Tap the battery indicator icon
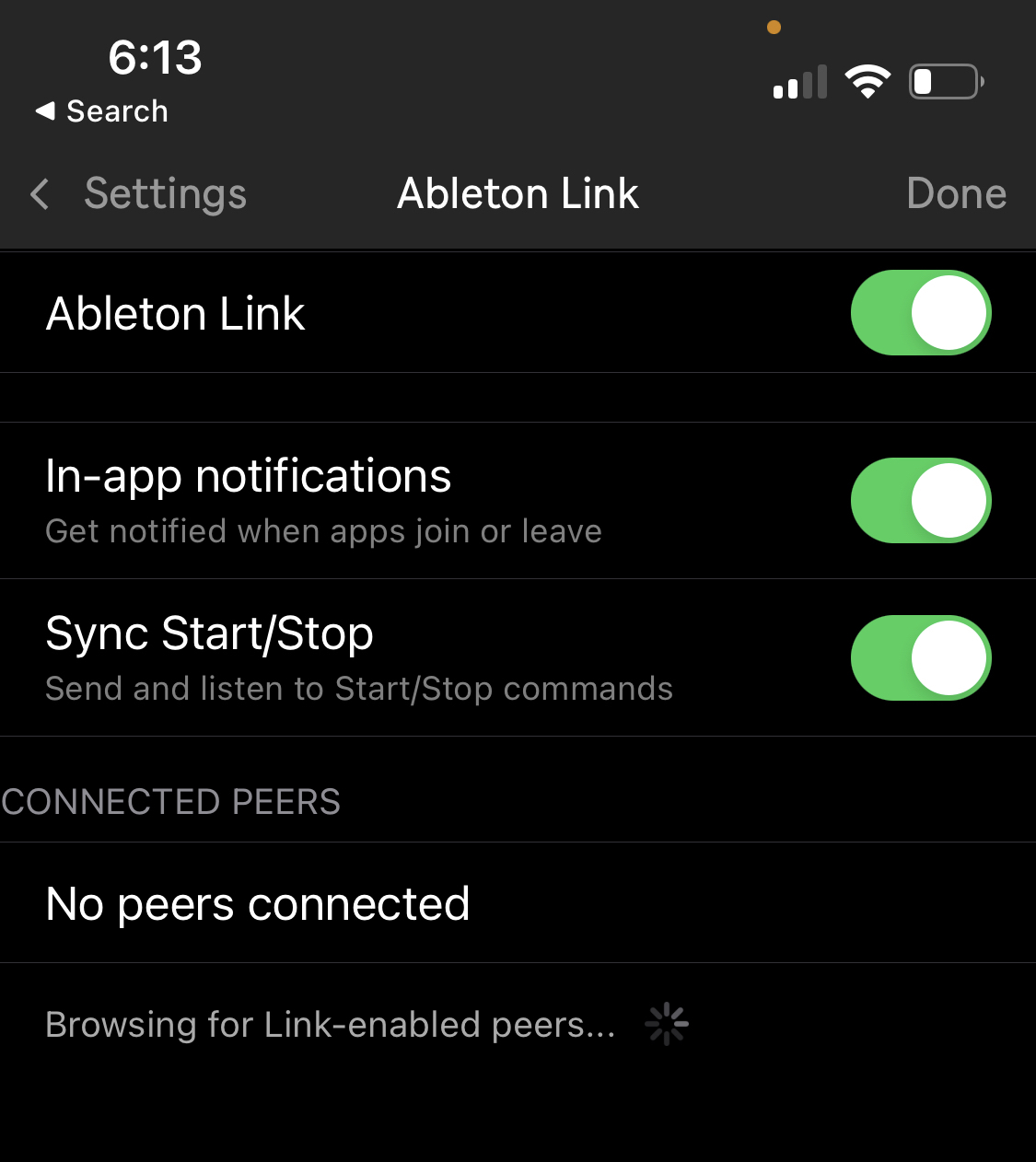This screenshot has width=1036, height=1162. [x=945, y=81]
